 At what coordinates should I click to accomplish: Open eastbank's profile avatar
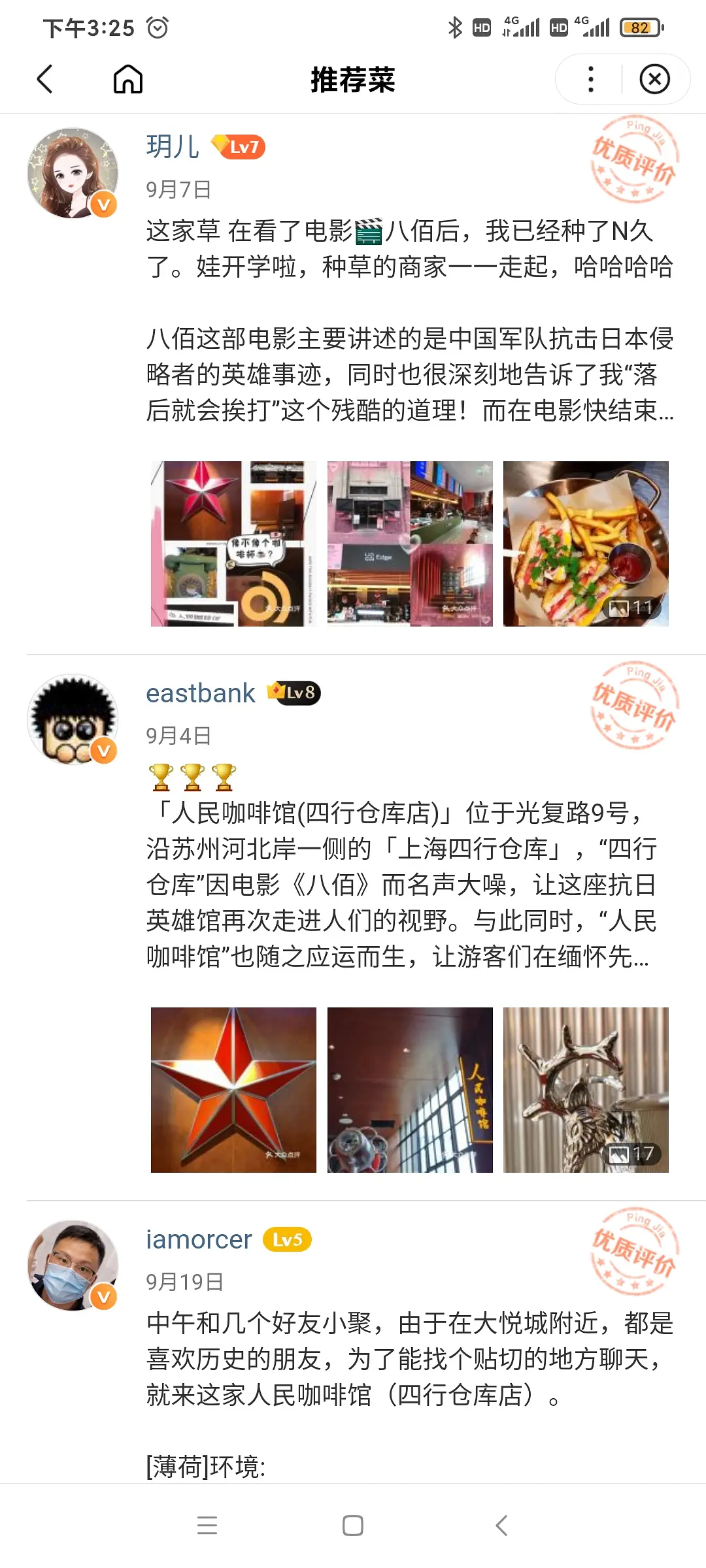73,719
